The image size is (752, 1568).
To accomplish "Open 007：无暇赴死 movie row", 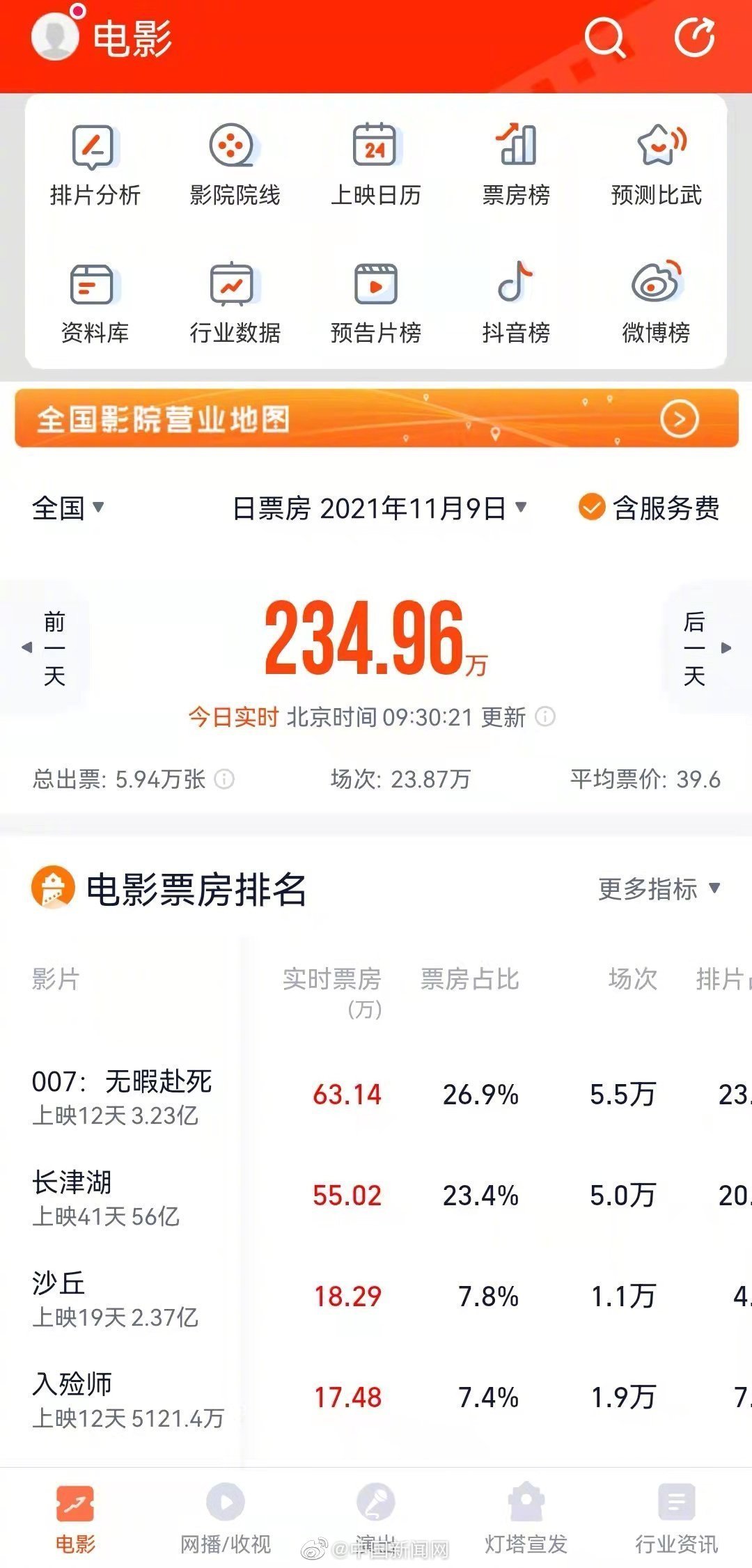I will (x=122, y=1096).
